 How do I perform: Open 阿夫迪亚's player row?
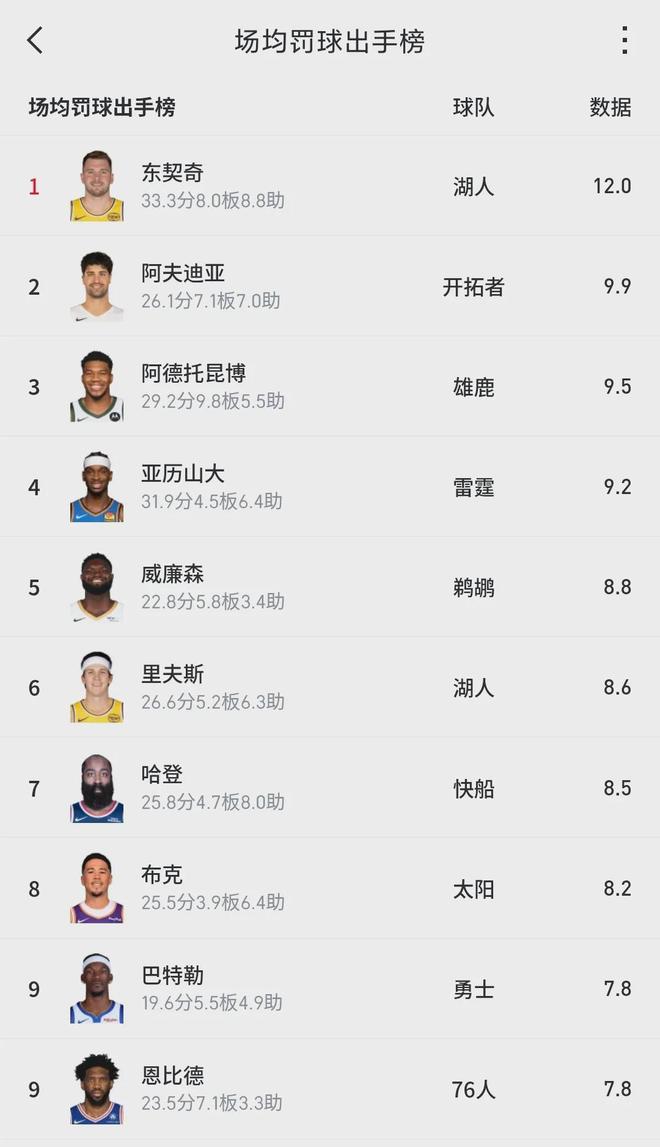(330, 287)
